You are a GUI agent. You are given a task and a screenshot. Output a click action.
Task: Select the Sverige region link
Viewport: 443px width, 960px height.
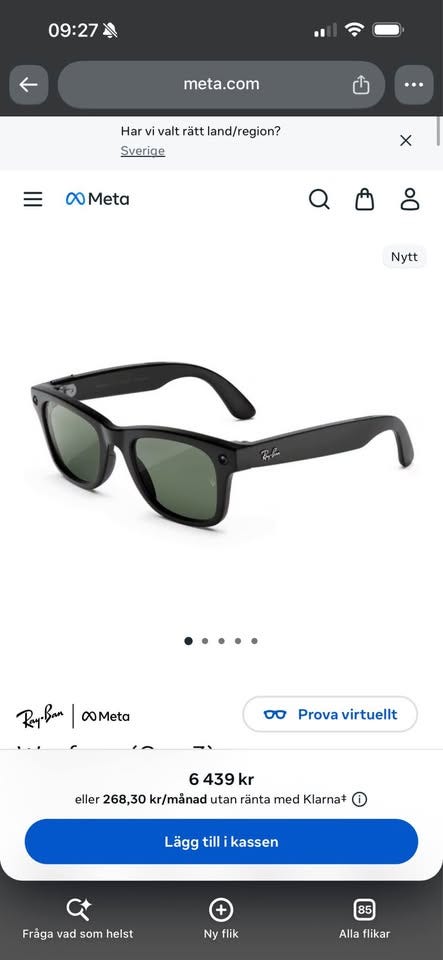pyautogui.click(x=143, y=151)
